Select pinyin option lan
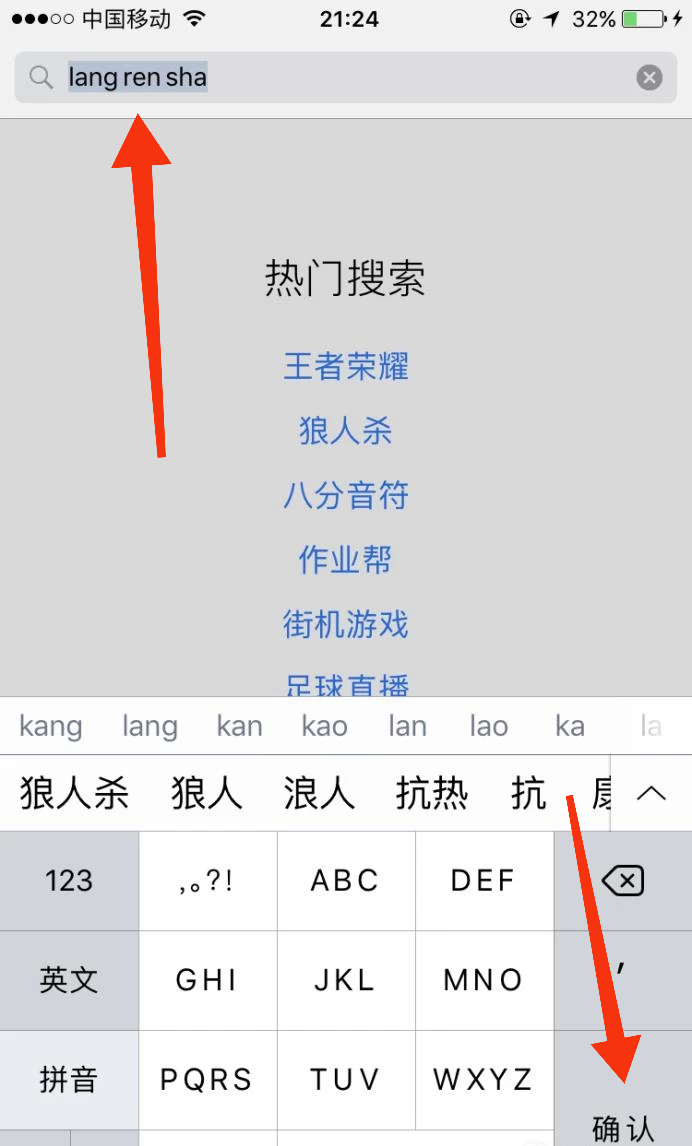Screen dimensions: 692x1146 coord(407,726)
